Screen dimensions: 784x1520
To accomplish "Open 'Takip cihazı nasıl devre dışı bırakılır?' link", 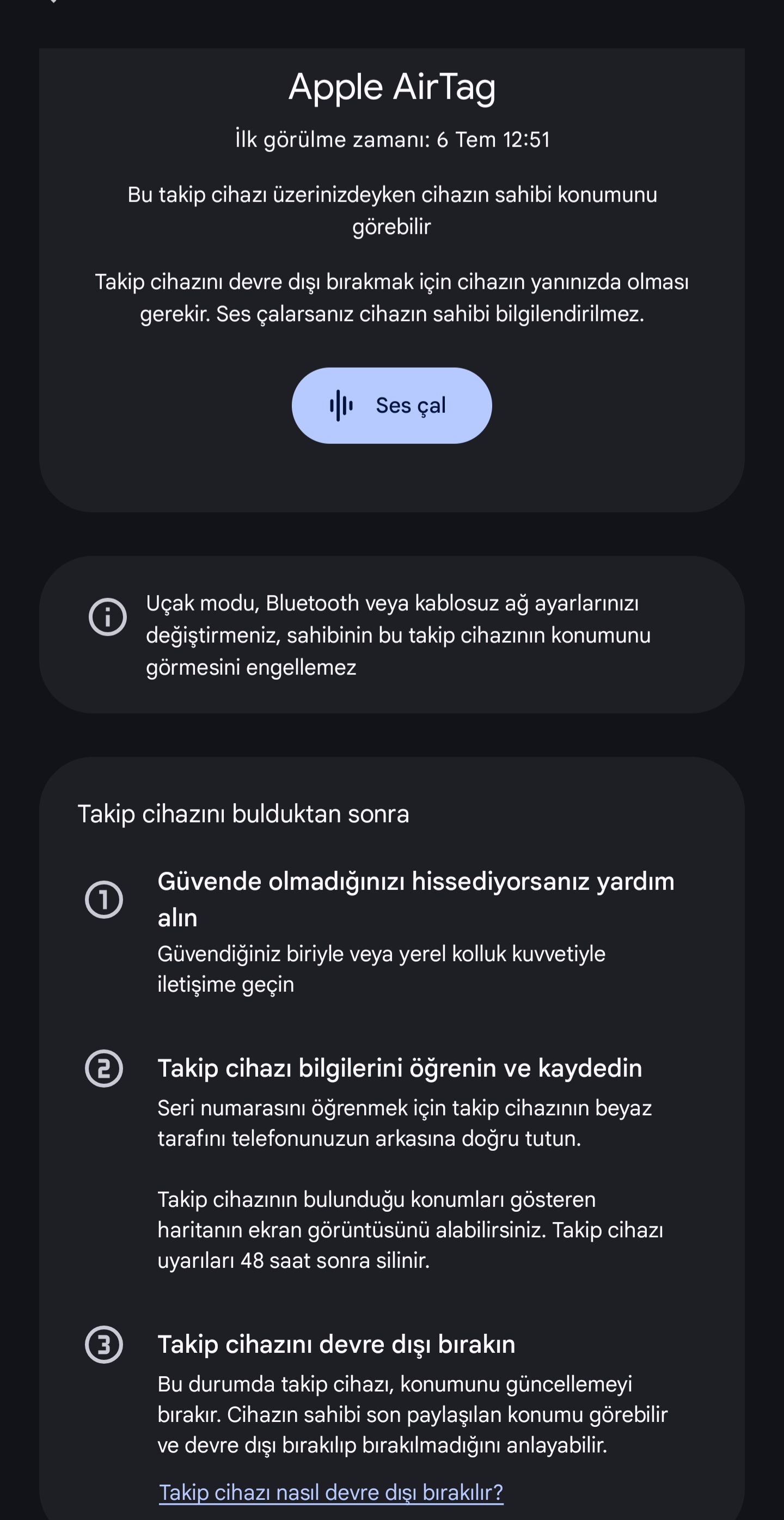I will (x=331, y=1492).
